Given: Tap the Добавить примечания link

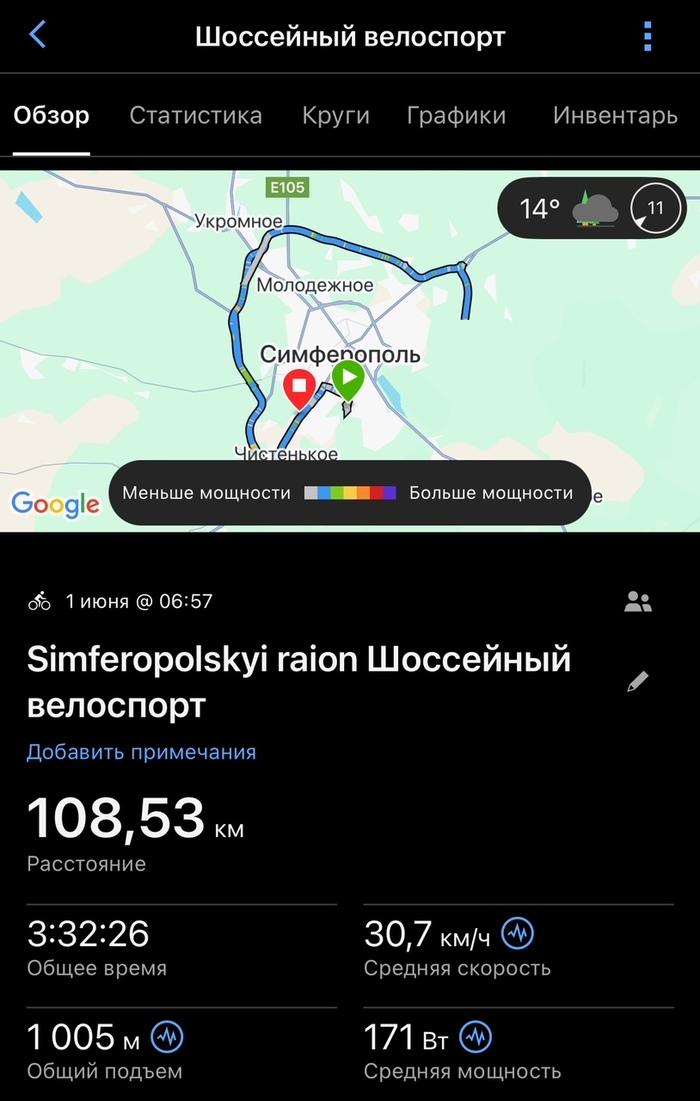Looking at the screenshot, I should (x=141, y=752).
